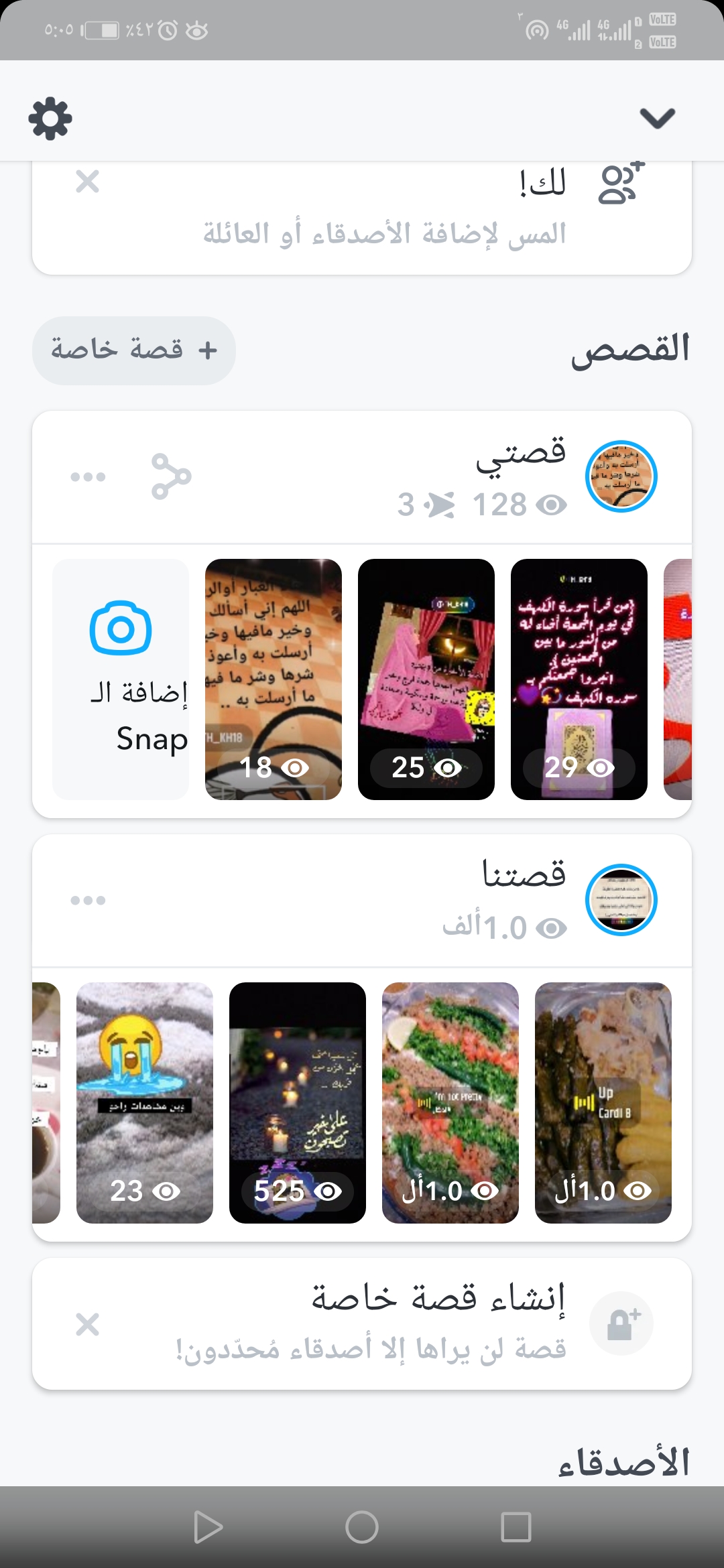Dismiss the add friends or family banner
The height and width of the screenshot is (1568, 724).
87,182
